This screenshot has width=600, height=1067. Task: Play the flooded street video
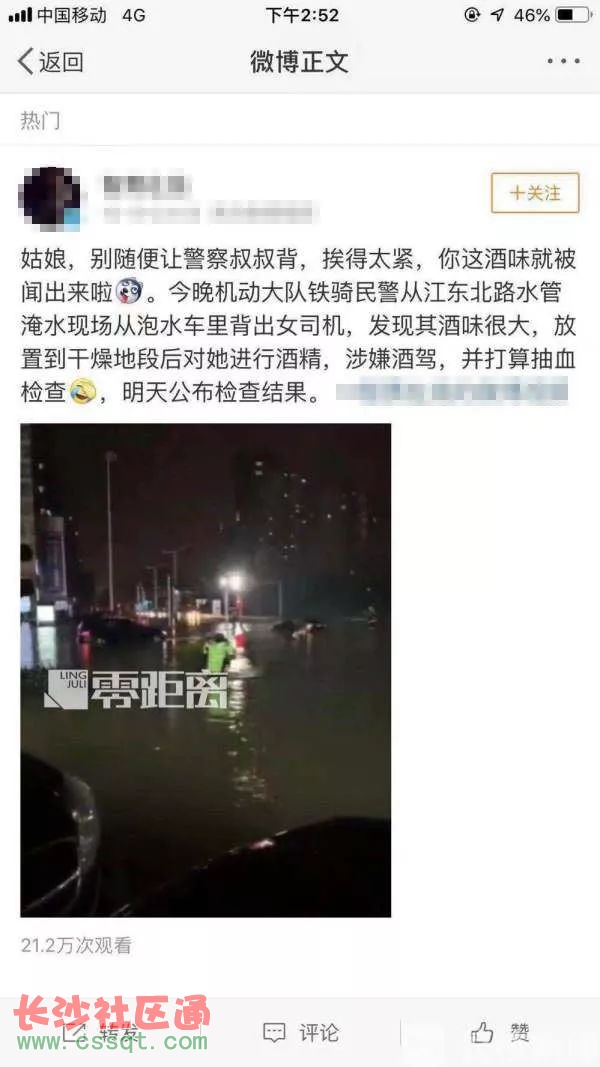point(205,670)
